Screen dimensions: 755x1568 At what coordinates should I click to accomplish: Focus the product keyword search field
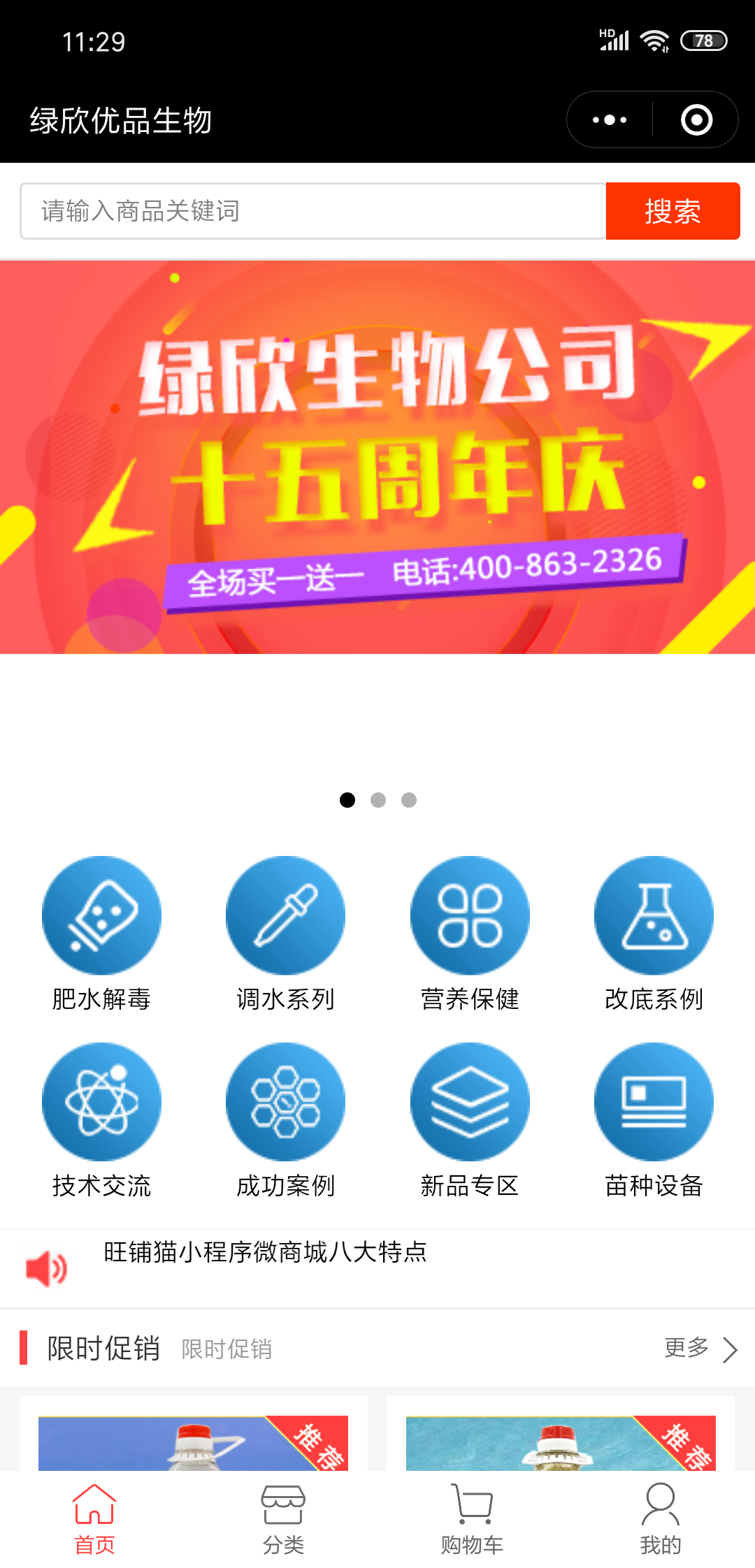(x=312, y=211)
